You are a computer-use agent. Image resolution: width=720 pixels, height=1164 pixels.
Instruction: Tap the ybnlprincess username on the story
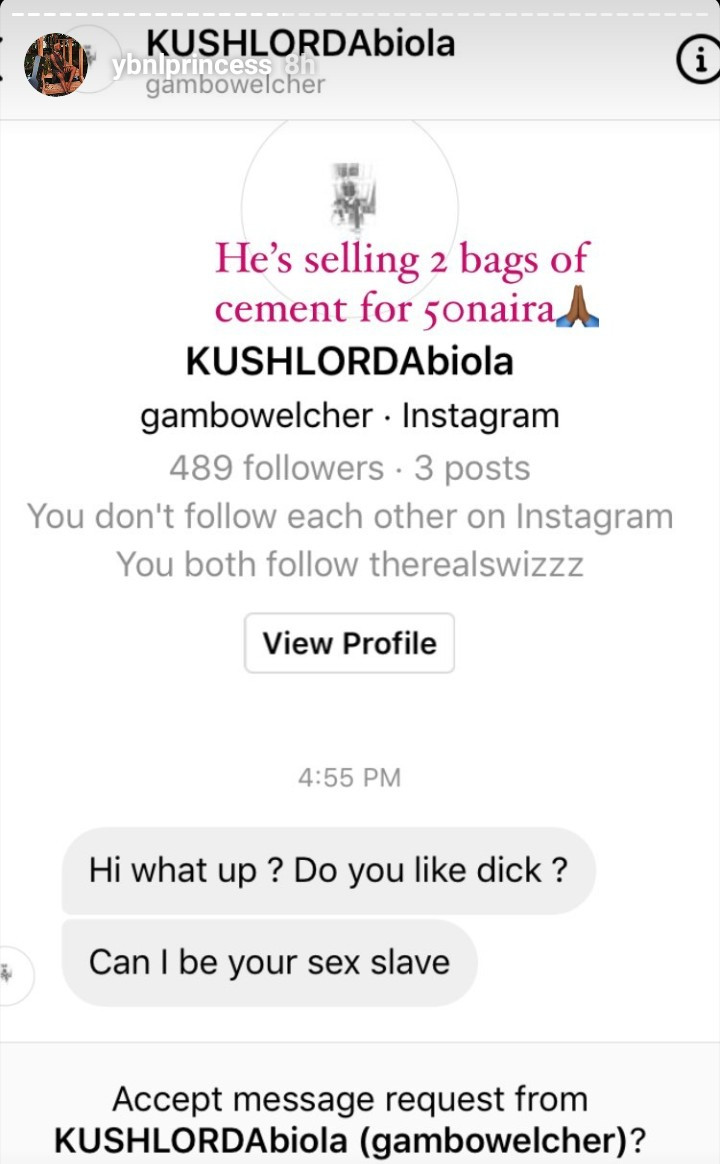192,65
